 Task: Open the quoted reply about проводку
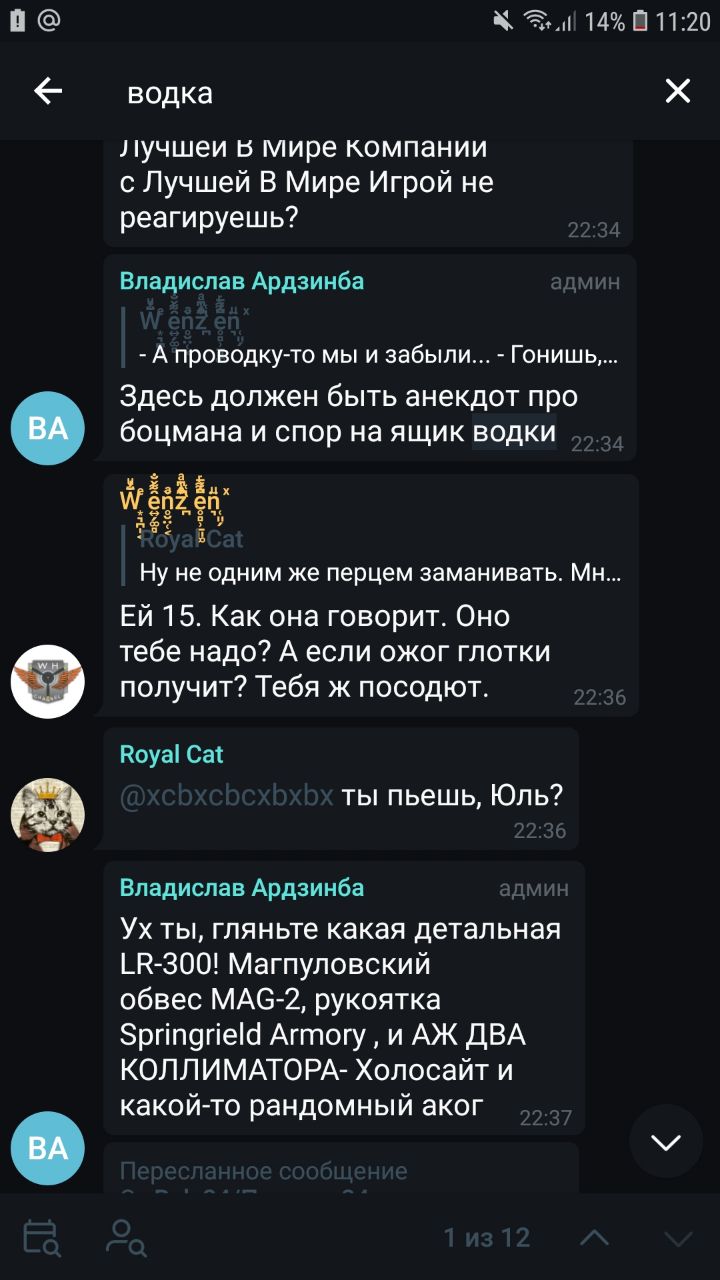click(x=378, y=338)
